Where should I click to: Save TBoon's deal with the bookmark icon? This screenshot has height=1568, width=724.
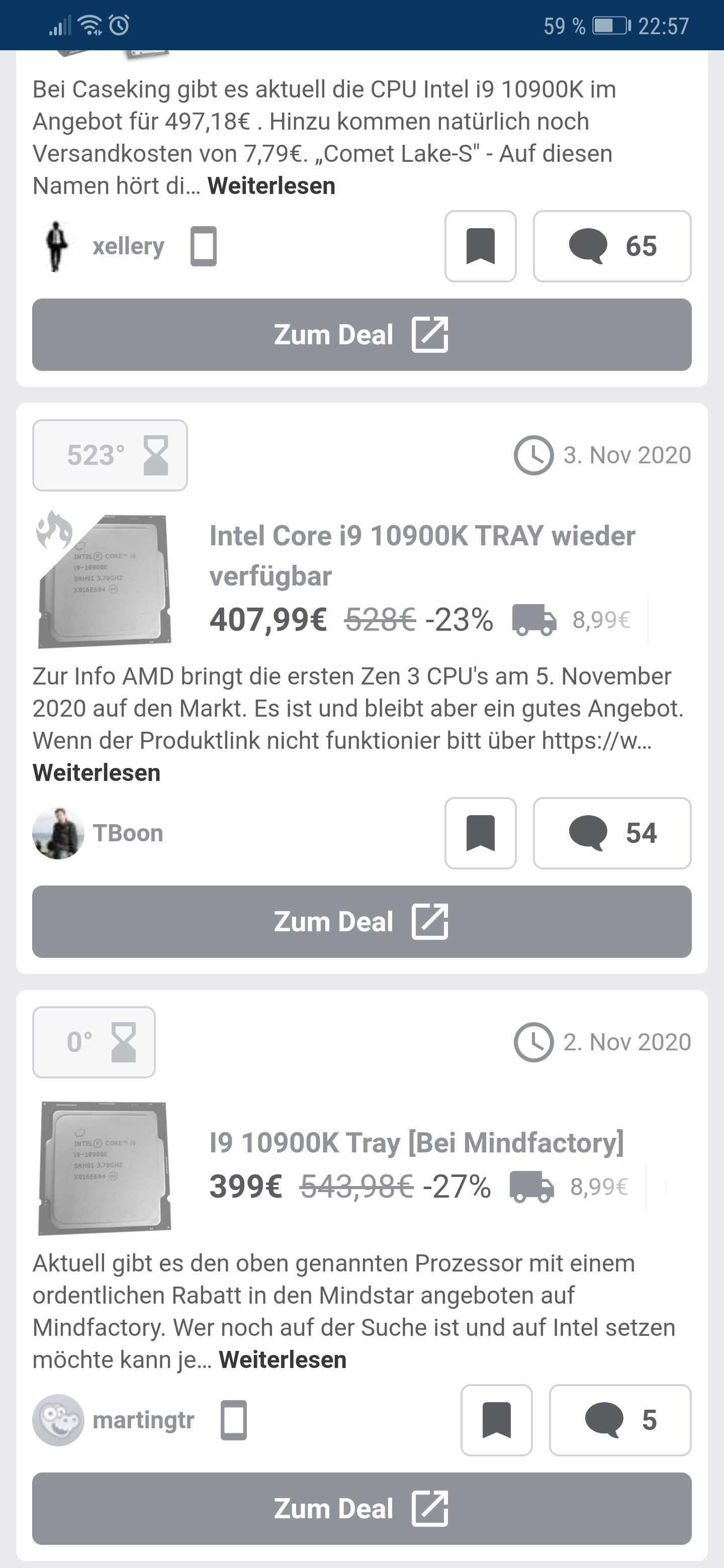coord(481,833)
